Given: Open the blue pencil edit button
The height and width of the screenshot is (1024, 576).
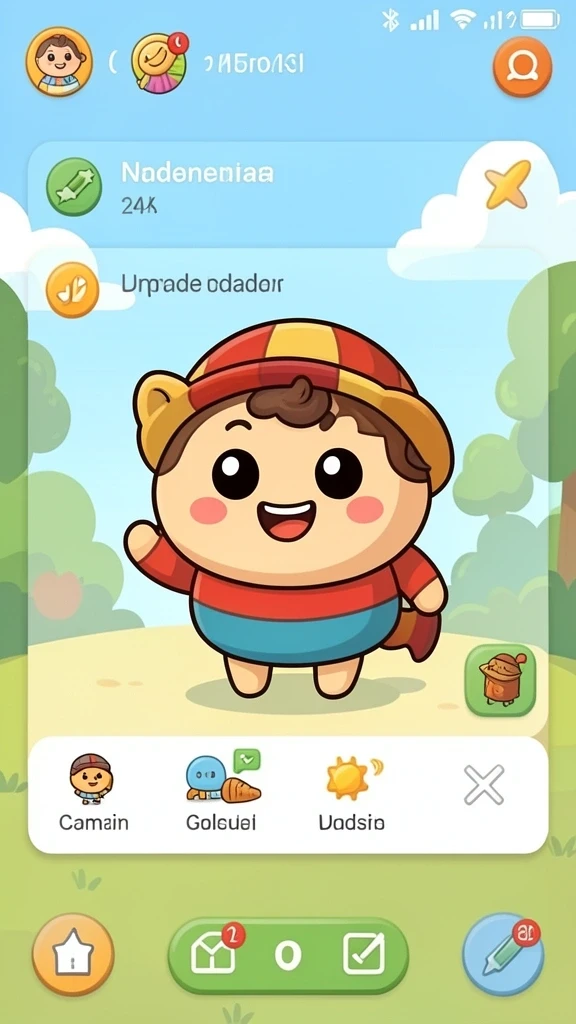Looking at the screenshot, I should point(503,954).
